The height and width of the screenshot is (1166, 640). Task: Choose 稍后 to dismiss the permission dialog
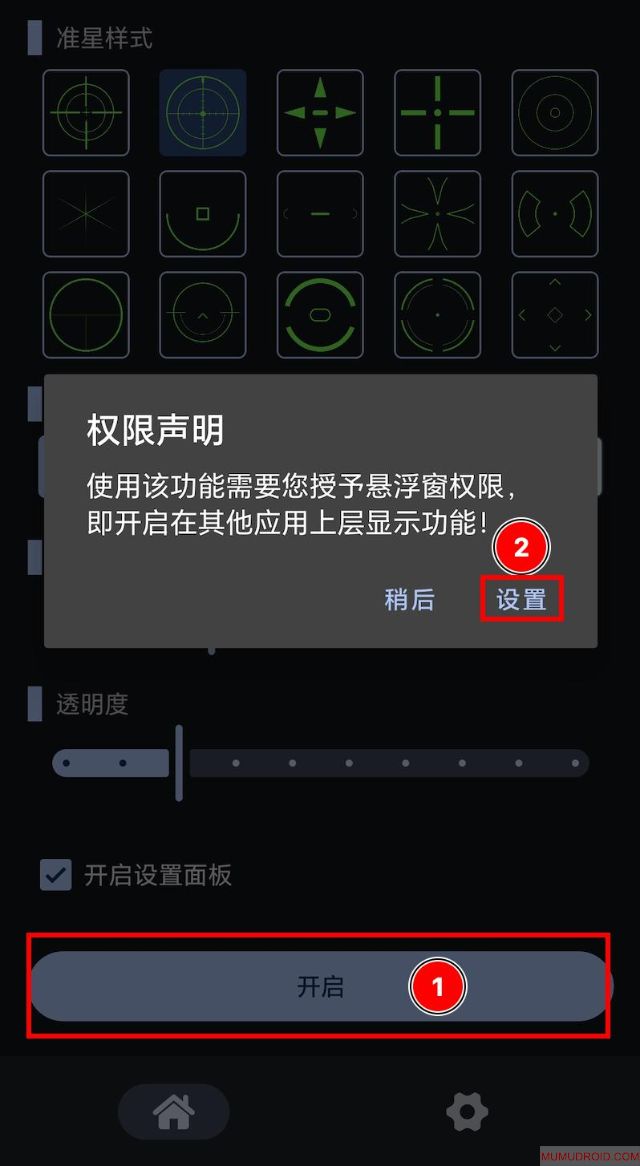[x=409, y=599]
